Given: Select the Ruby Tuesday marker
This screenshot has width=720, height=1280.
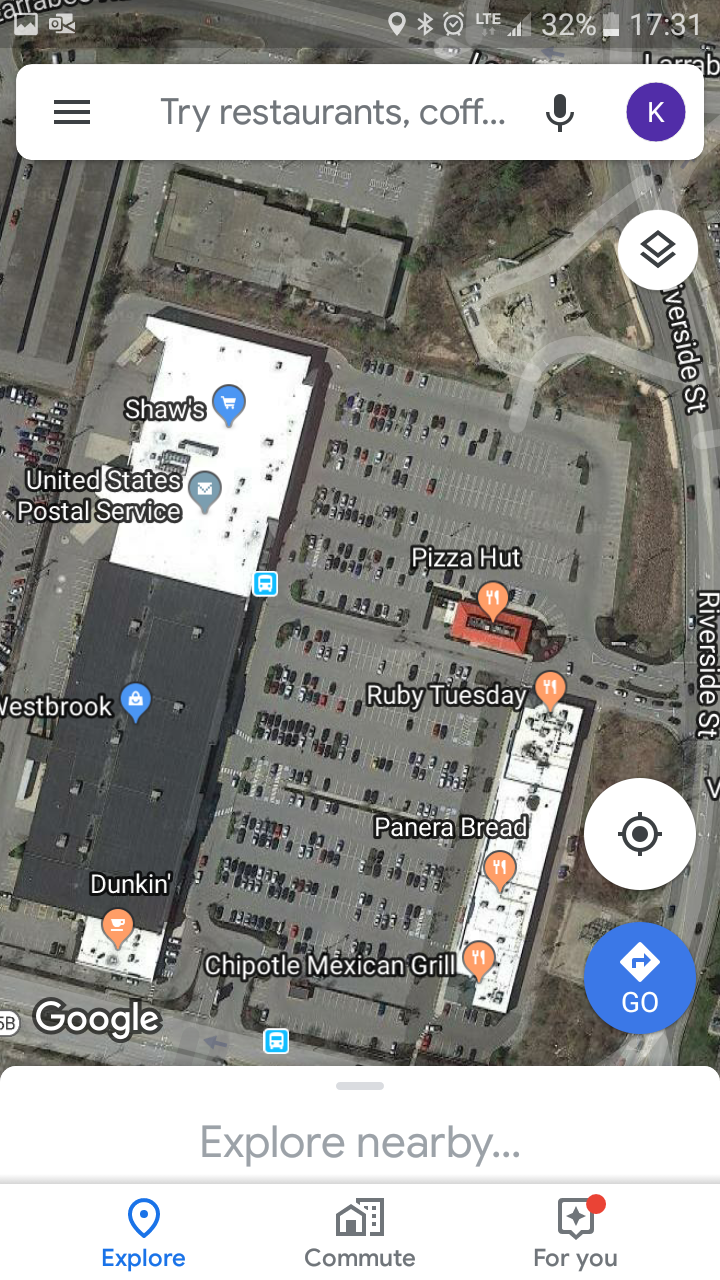Looking at the screenshot, I should click(x=549, y=688).
